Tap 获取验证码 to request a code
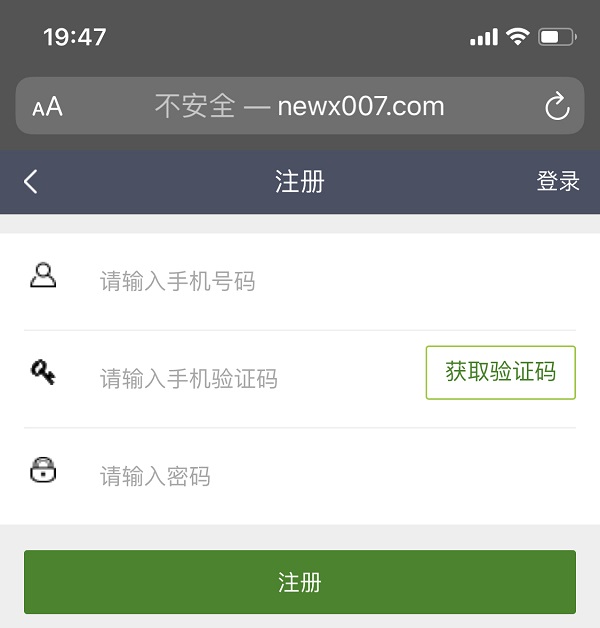This screenshot has height=628, width=600. [500, 372]
